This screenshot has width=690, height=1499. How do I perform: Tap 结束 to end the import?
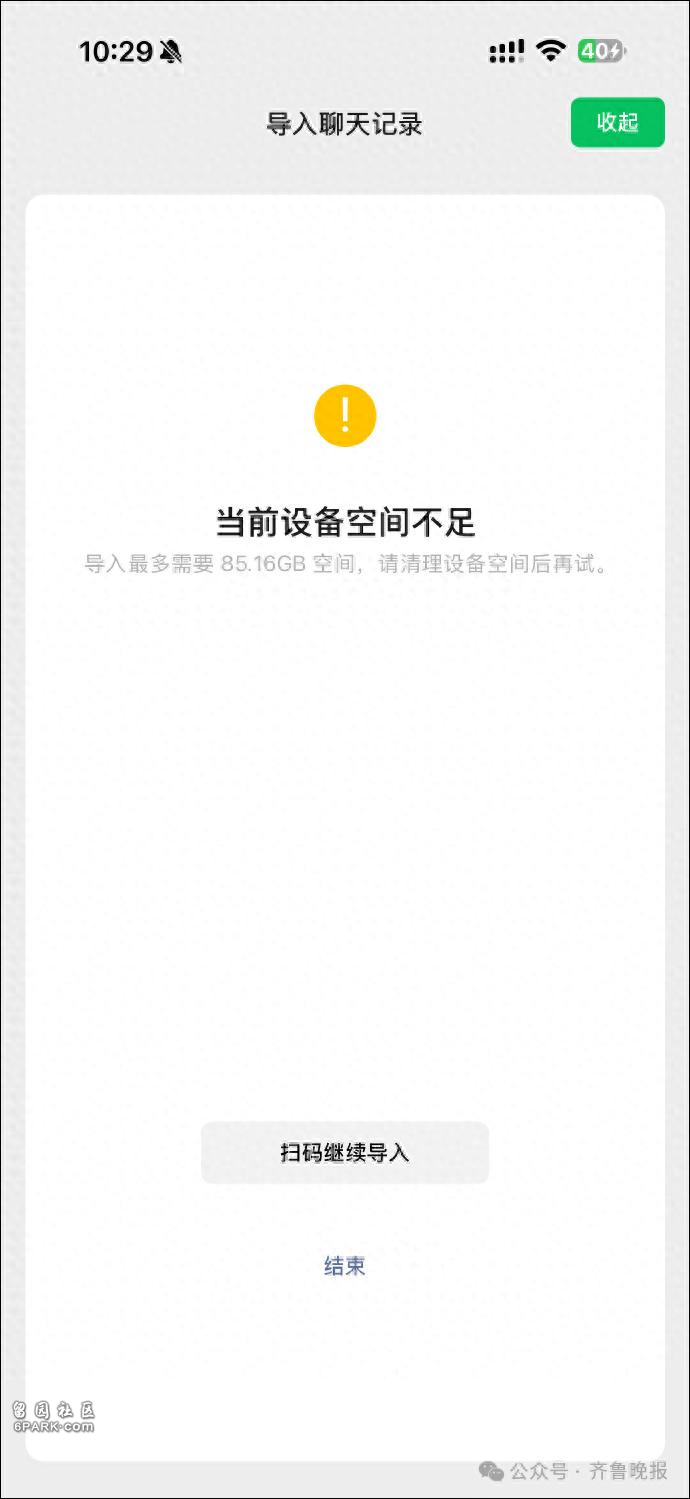click(x=345, y=1266)
